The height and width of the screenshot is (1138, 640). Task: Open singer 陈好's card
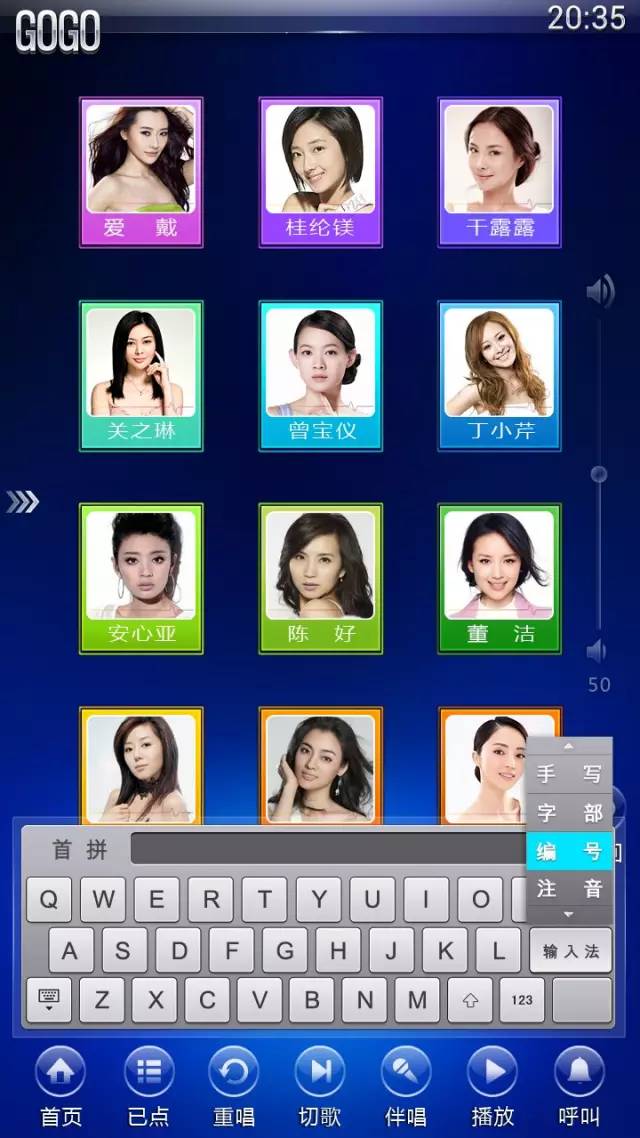(x=320, y=578)
